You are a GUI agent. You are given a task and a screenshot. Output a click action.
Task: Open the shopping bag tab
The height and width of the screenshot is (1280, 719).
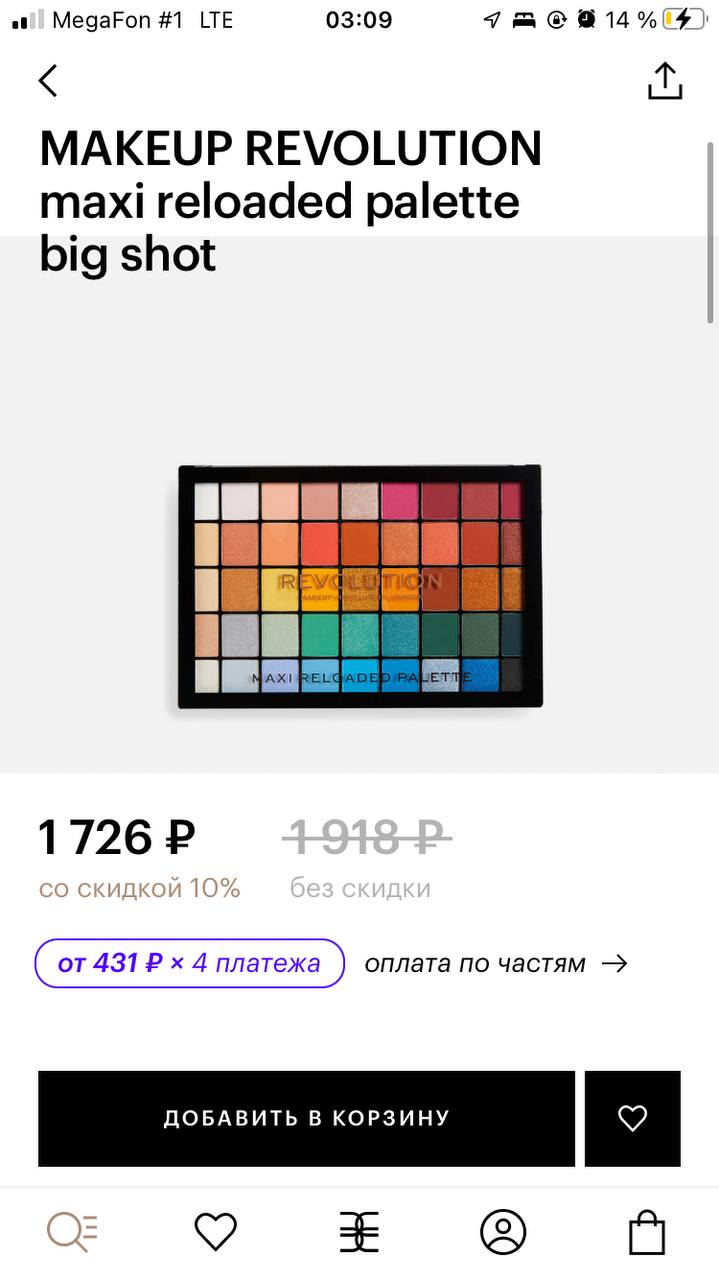[x=647, y=1232]
